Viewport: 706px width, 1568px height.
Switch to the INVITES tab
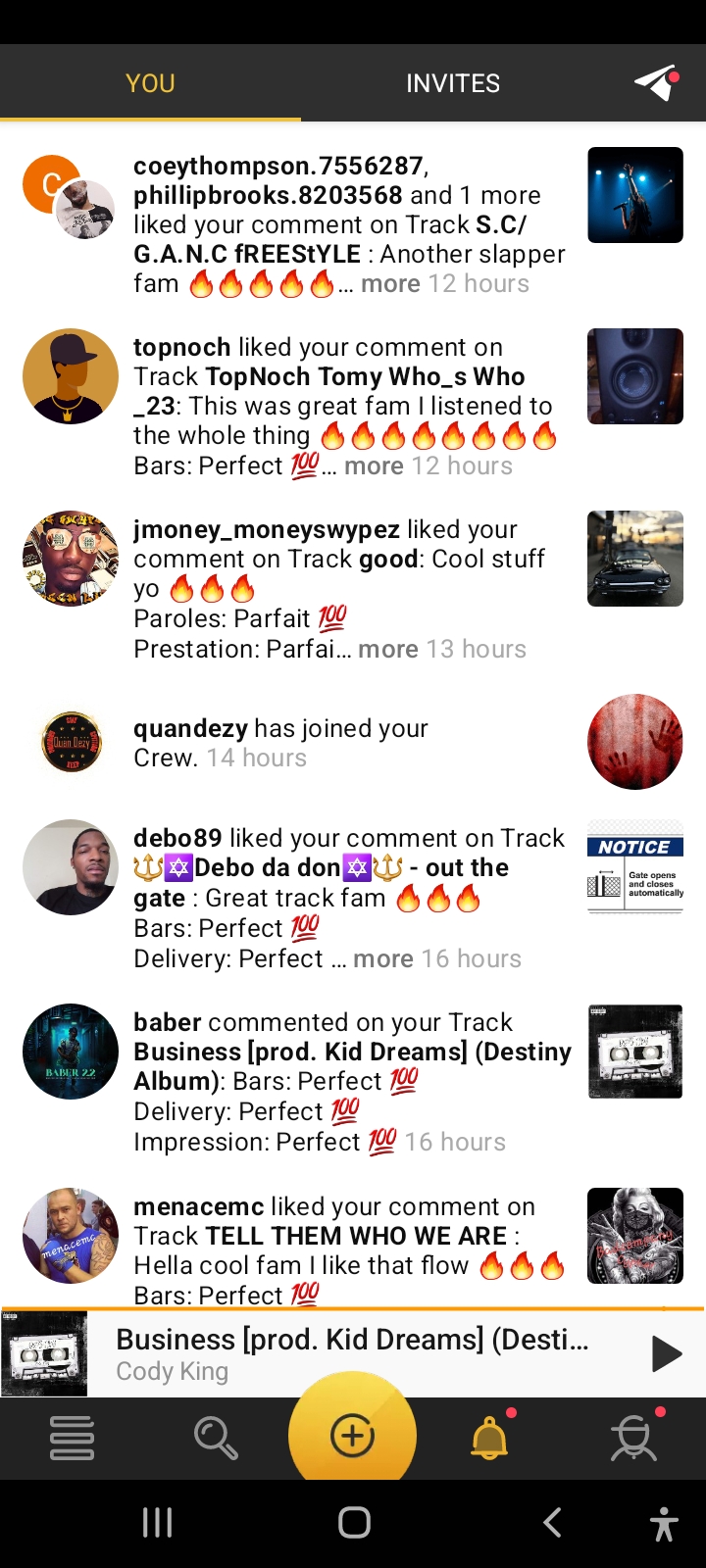[x=452, y=84]
